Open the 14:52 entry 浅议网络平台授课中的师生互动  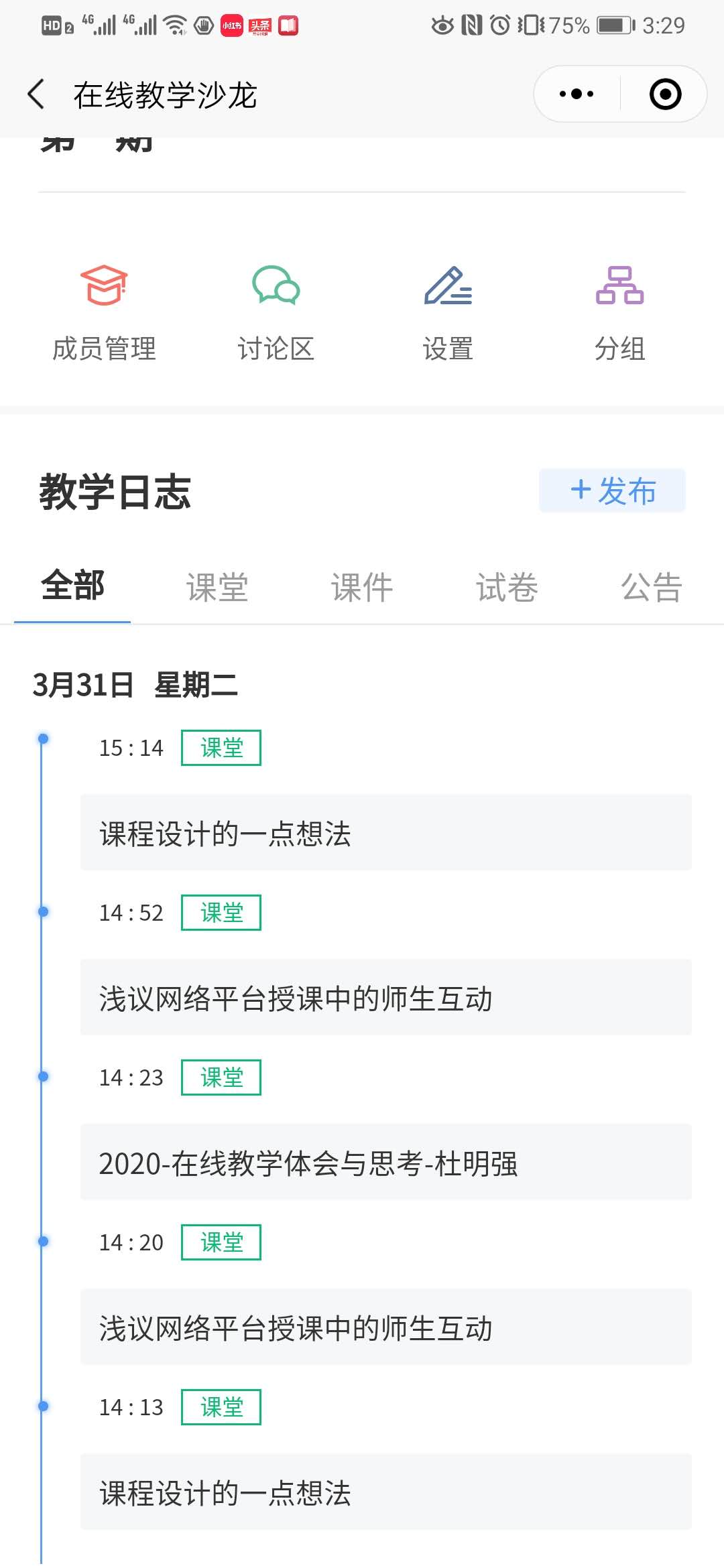[x=386, y=998]
